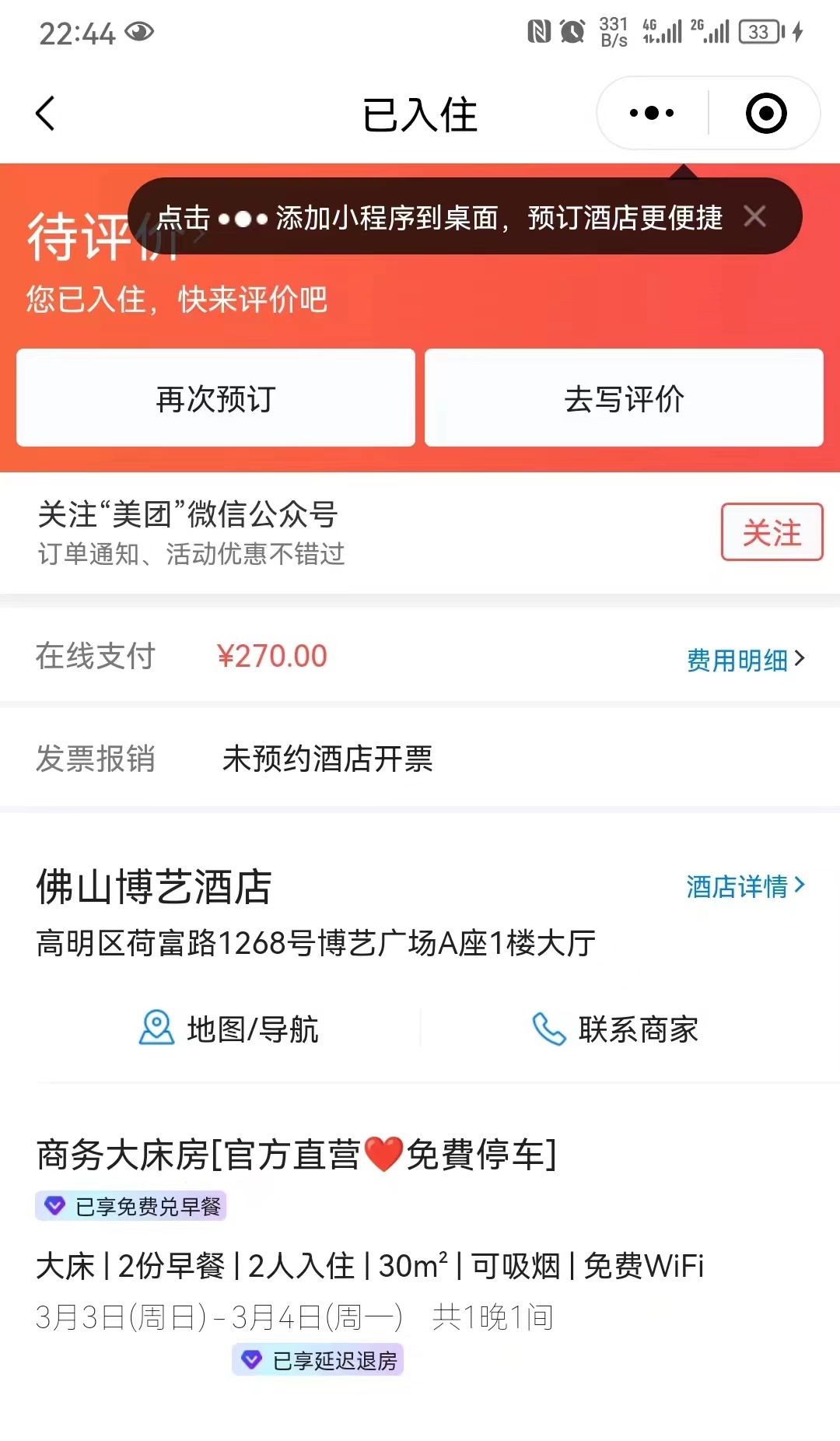Open 费用明细 cost details
The width and height of the screenshot is (840, 1441).
tap(745, 660)
